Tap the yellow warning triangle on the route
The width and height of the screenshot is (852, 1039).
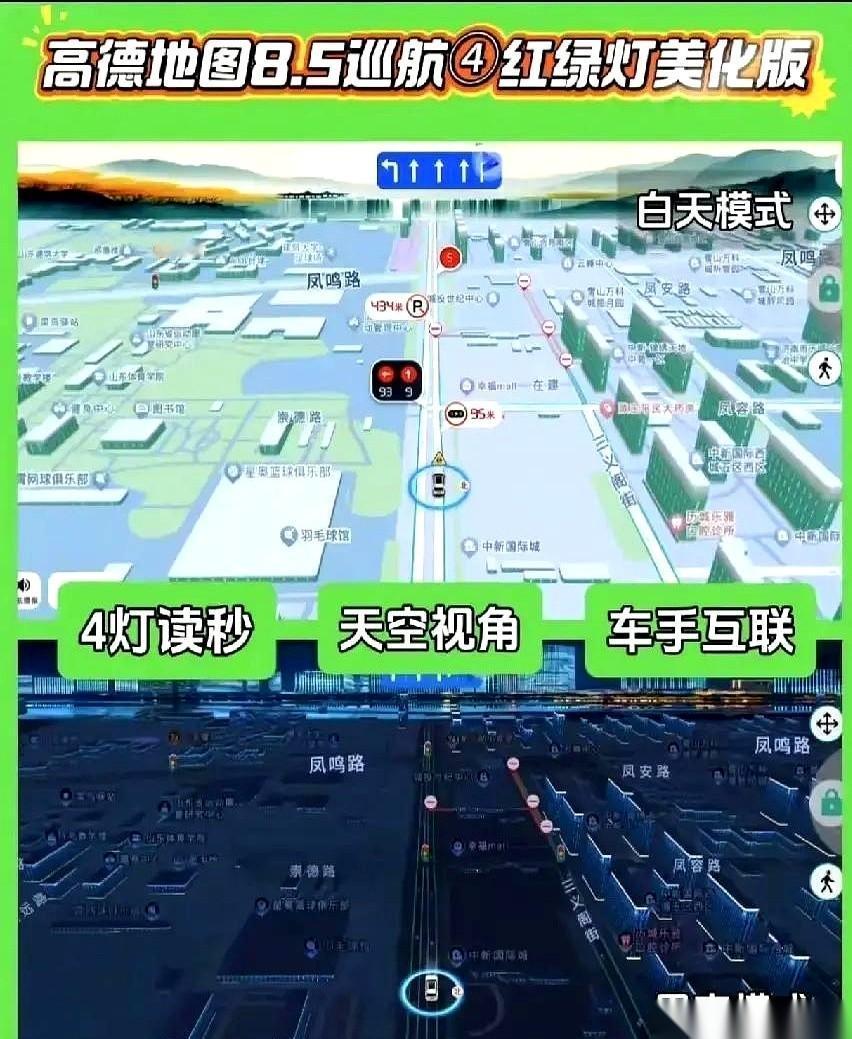tap(439, 458)
